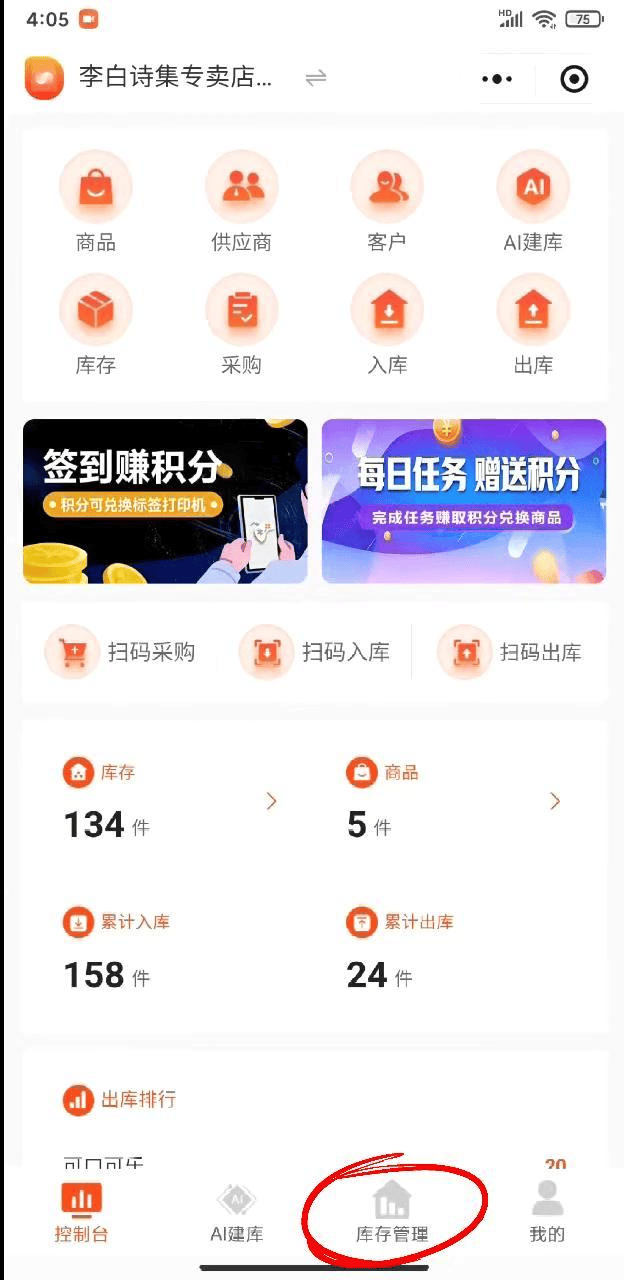Start 扫码采购 scan purchase
Screen dimensions: 624x1280
[121, 653]
